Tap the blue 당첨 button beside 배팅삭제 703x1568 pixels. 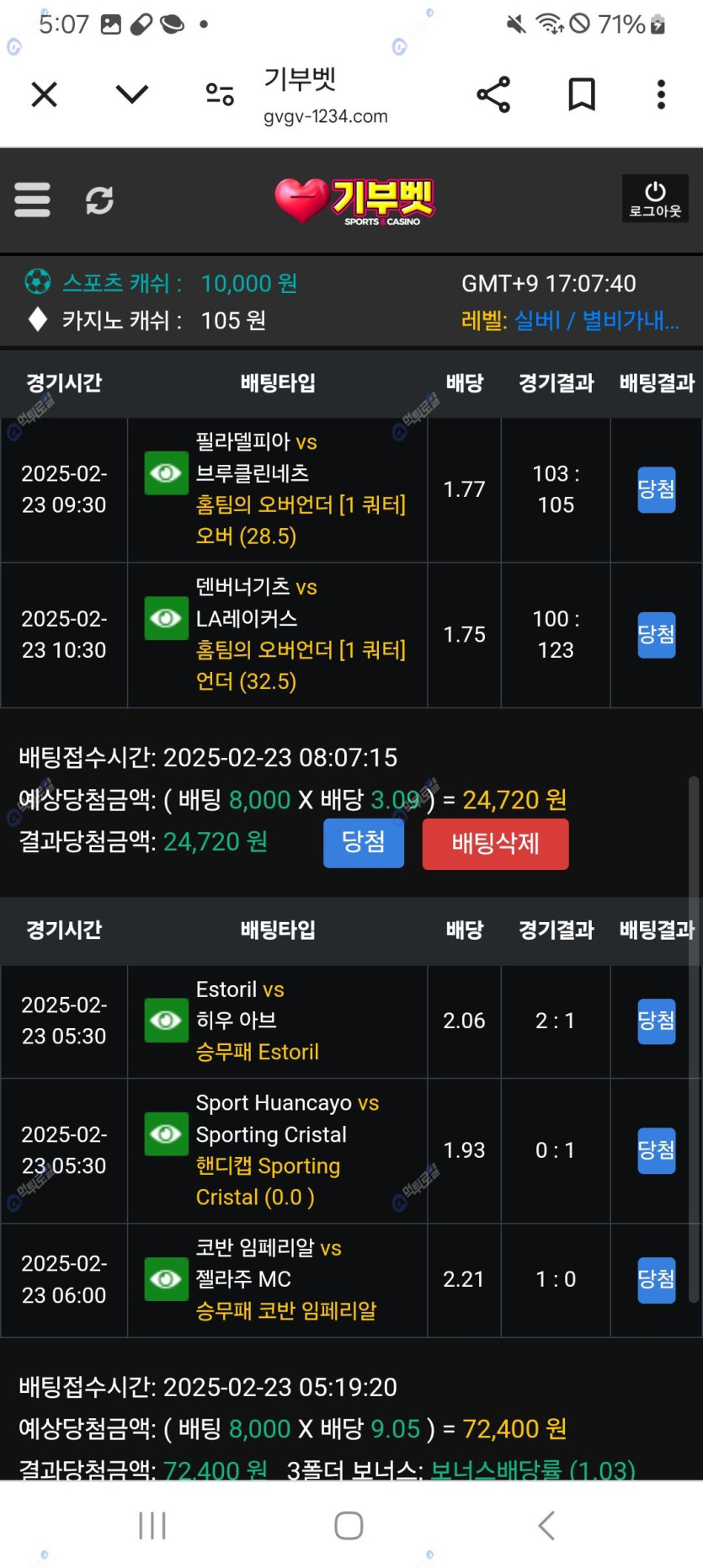pos(364,843)
